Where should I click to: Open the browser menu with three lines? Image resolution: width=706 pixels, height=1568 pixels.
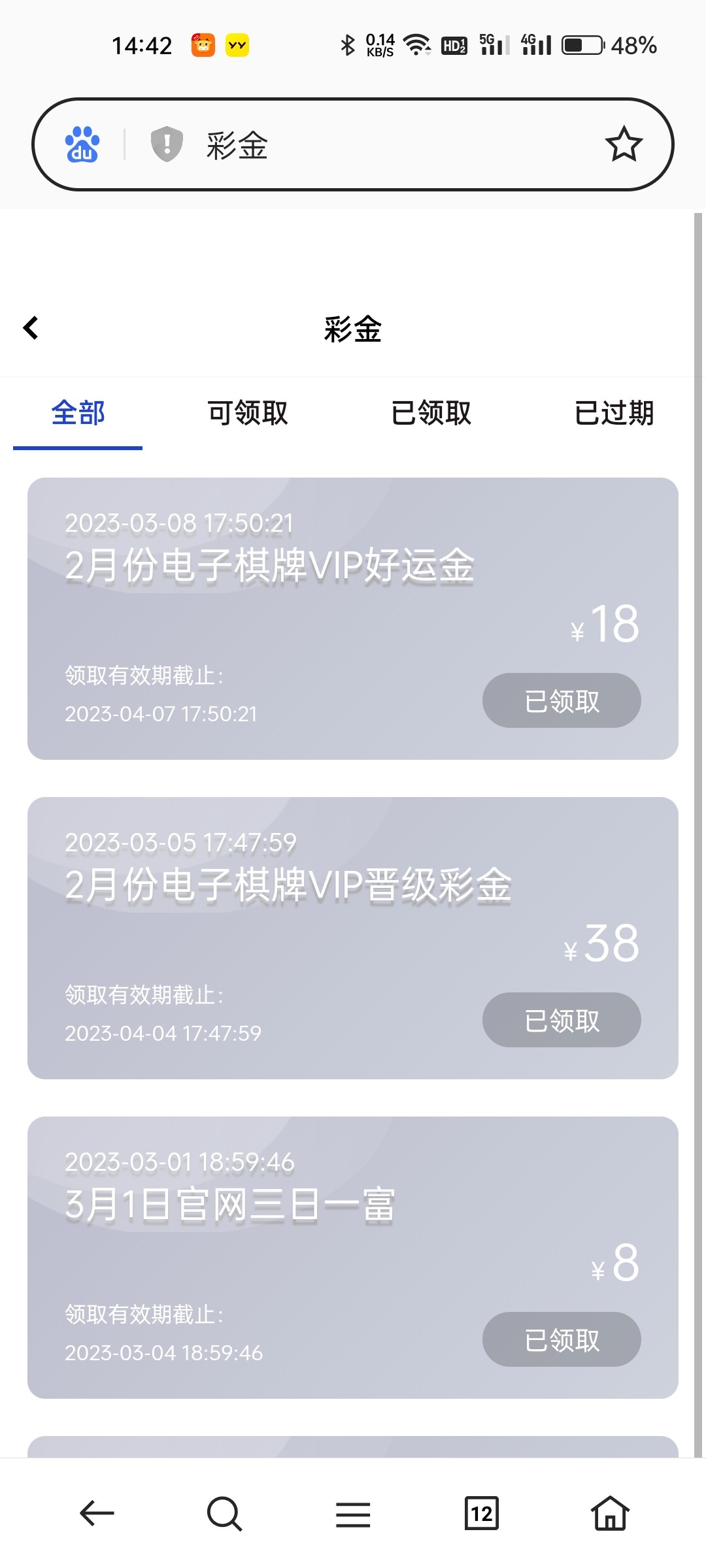coord(353,1513)
